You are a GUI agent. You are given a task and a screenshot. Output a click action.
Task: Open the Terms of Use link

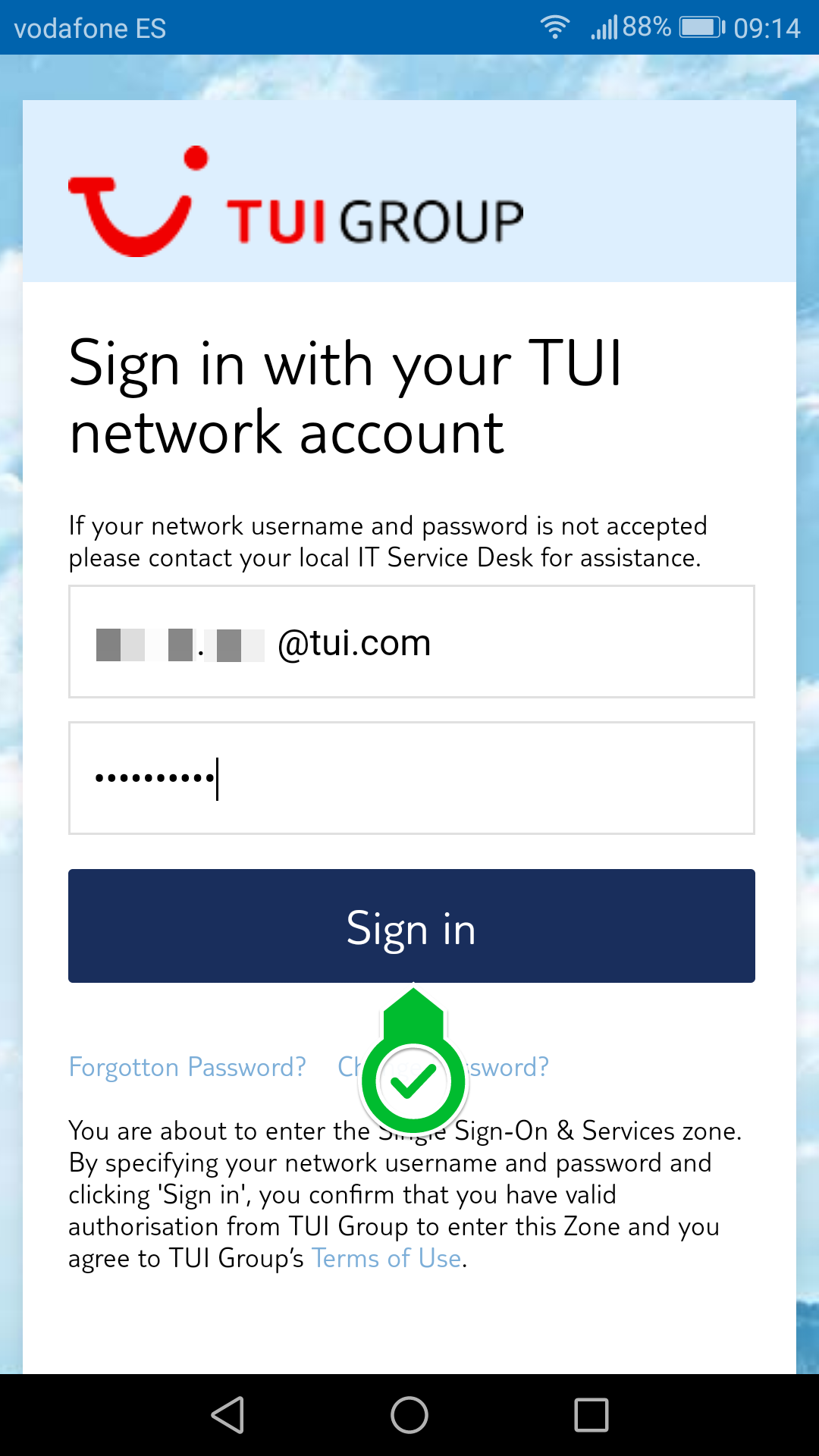tap(387, 1258)
